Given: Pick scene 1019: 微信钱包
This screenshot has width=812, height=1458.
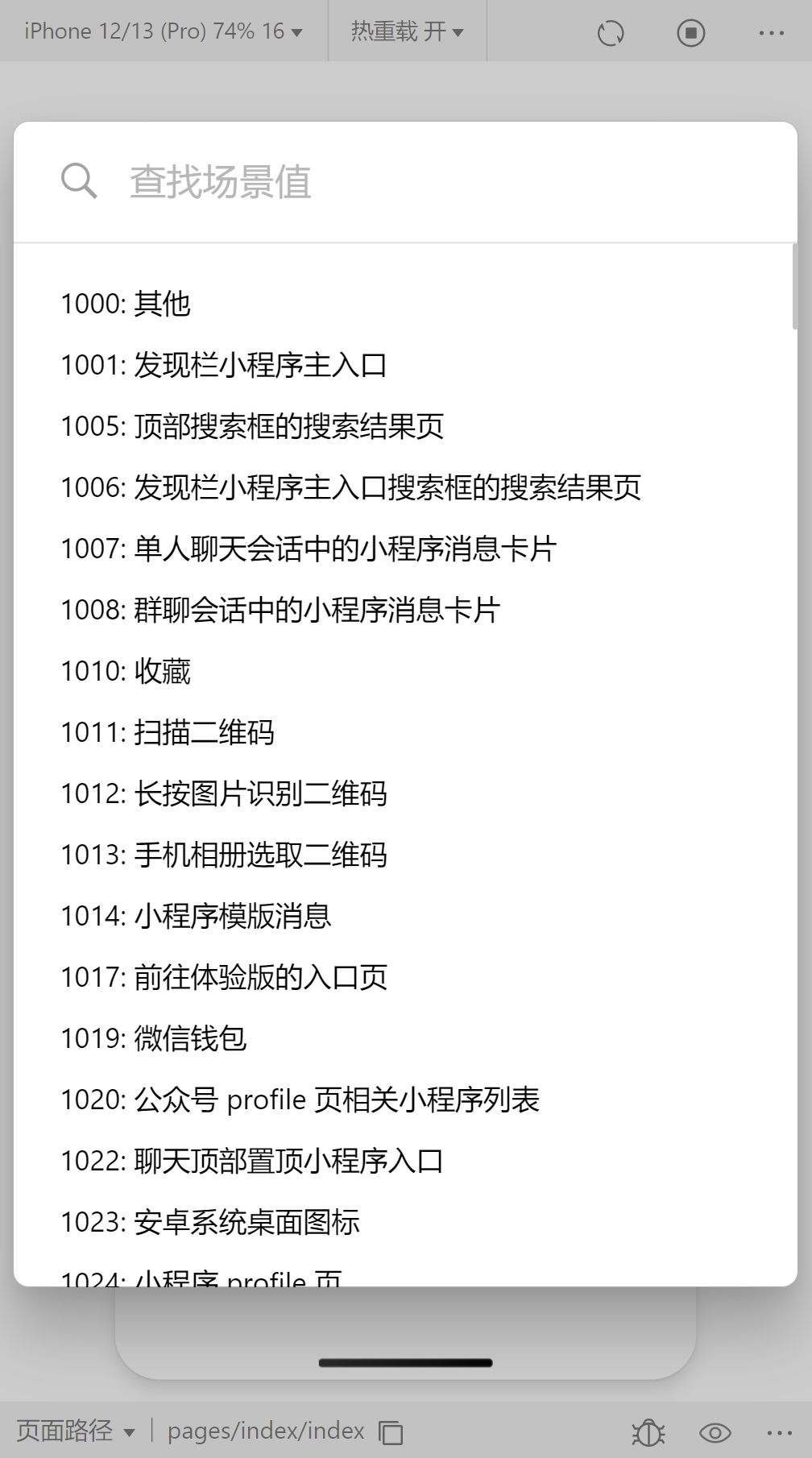Looking at the screenshot, I should 153,1038.
